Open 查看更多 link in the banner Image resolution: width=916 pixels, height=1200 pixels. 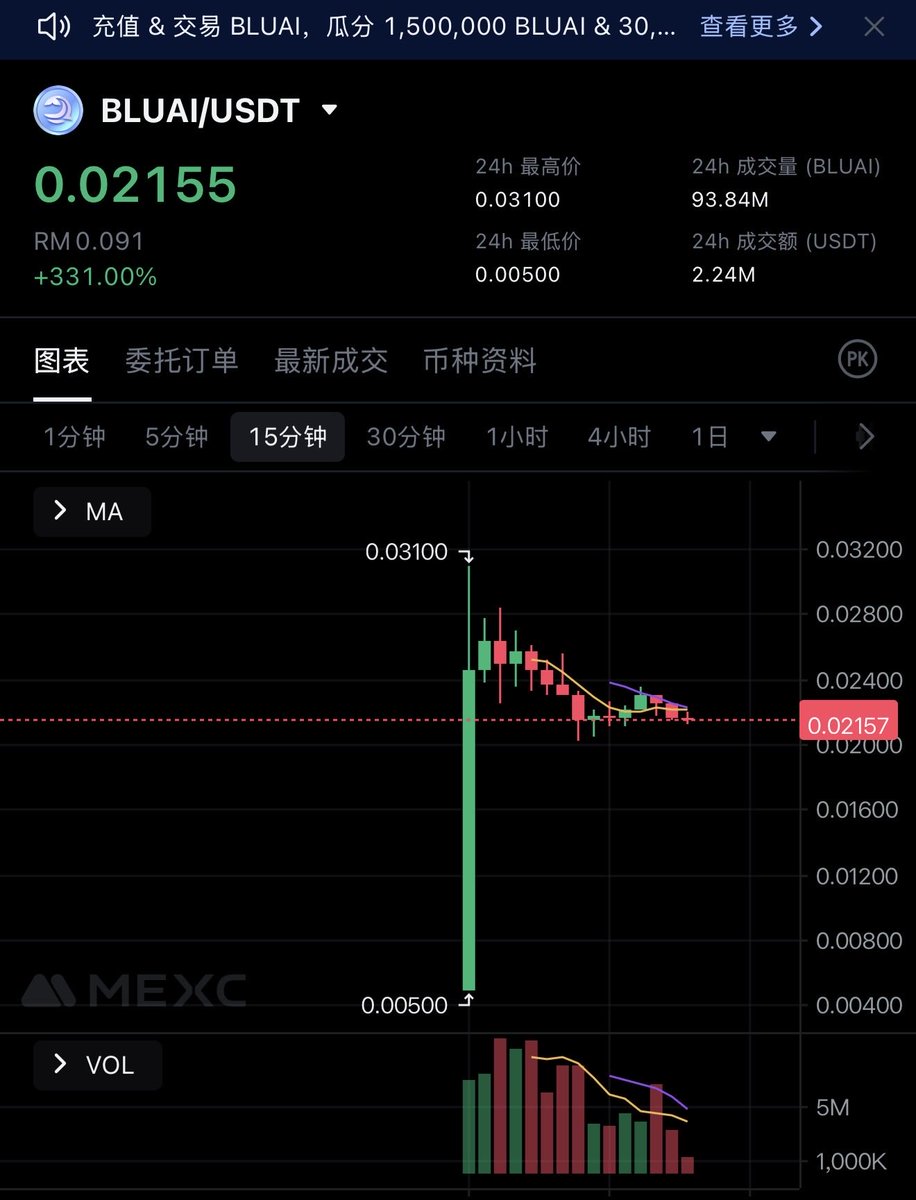[x=761, y=27]
